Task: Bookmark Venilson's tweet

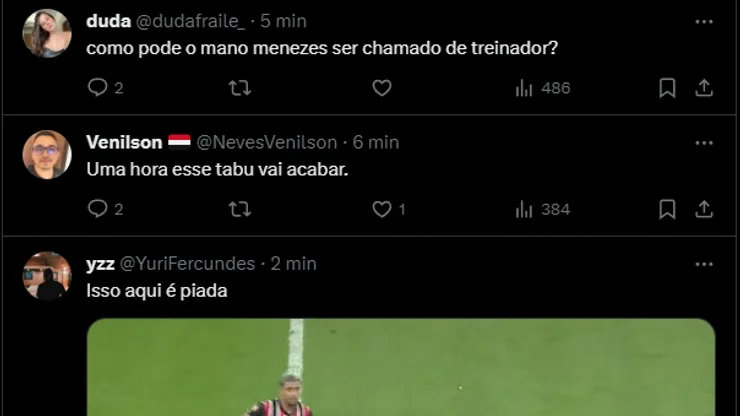Action: (x=667, y=209)
